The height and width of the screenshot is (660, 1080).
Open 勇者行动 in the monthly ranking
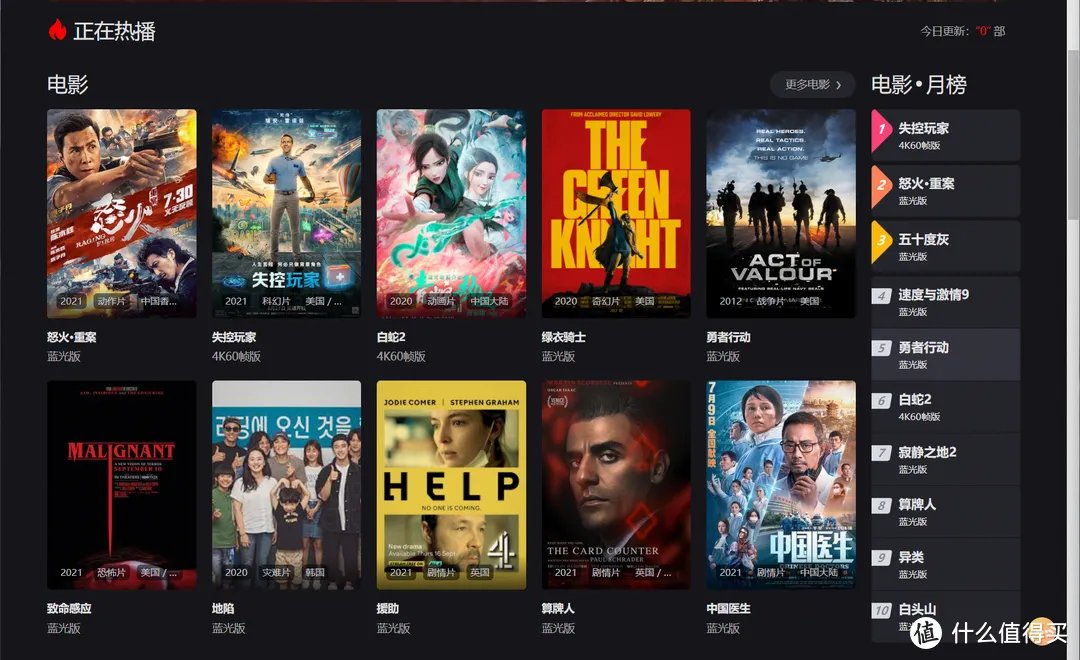945,354
